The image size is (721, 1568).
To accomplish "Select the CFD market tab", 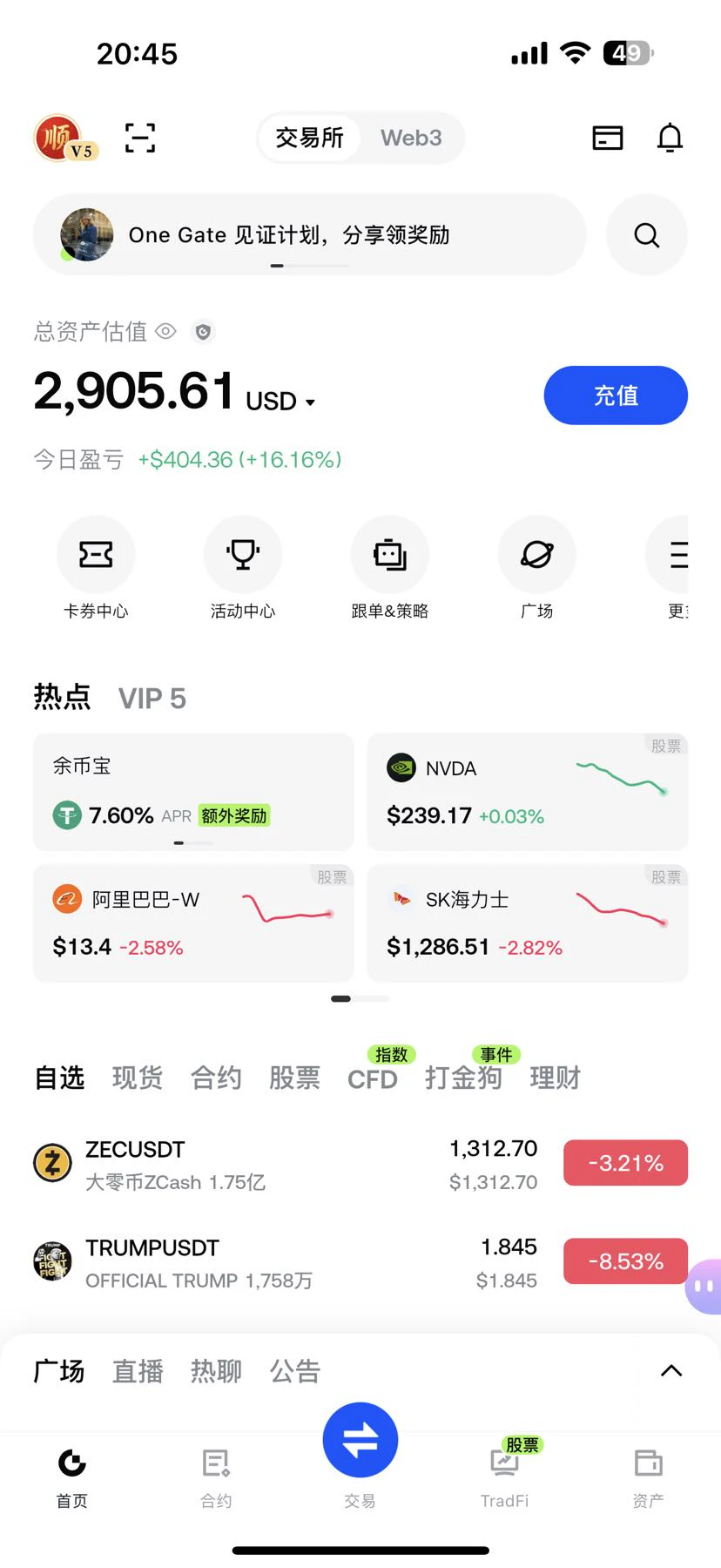I will click(x=373, y=1078).
